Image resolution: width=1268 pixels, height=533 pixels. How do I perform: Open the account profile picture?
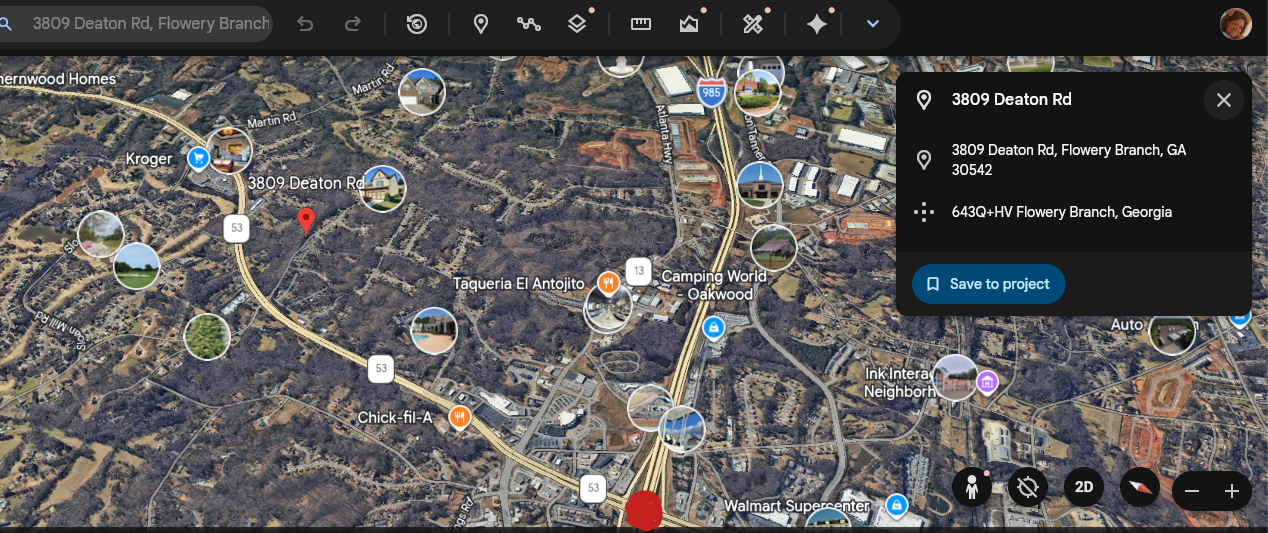pos(1236,23)
